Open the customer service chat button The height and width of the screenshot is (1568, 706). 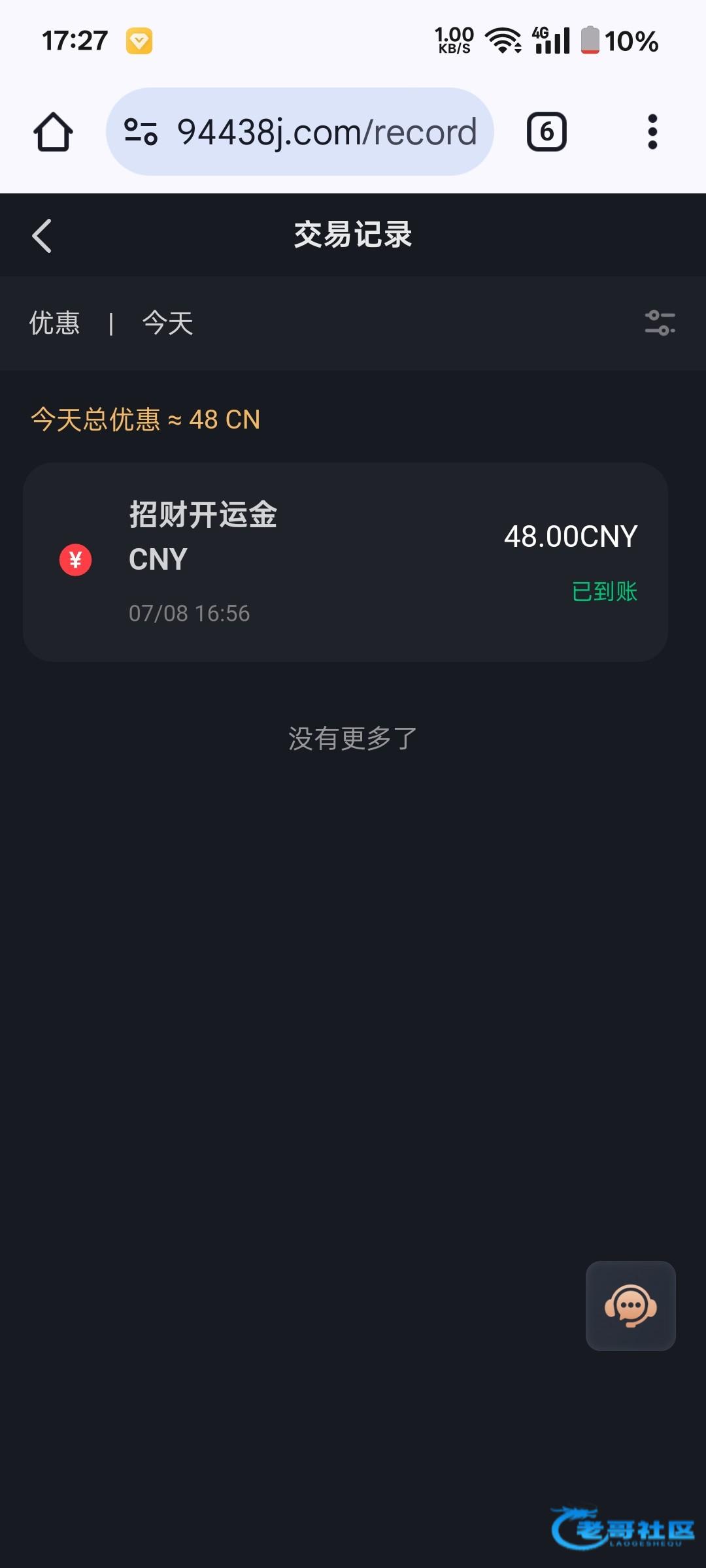point(630,1305)
